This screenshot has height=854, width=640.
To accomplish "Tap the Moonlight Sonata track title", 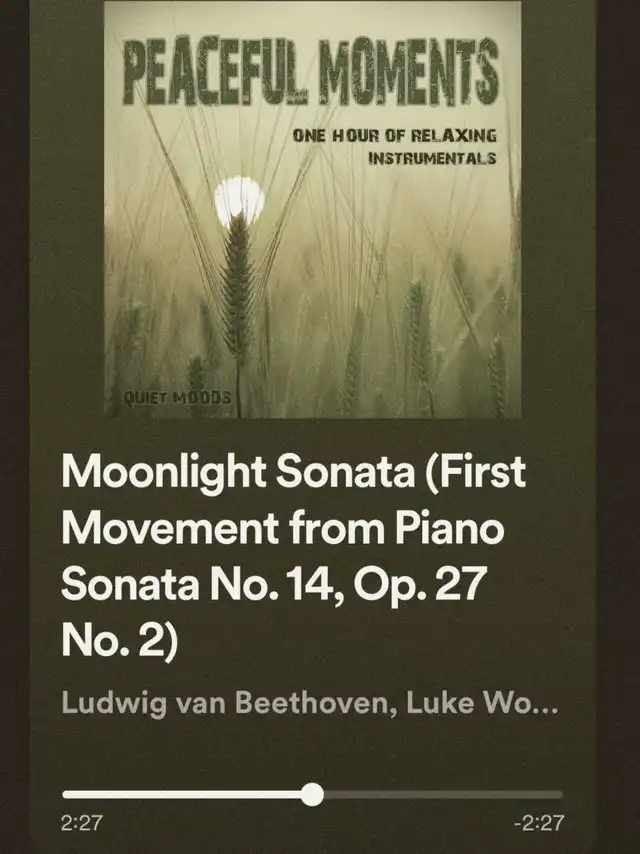I will tap(293, 557).
